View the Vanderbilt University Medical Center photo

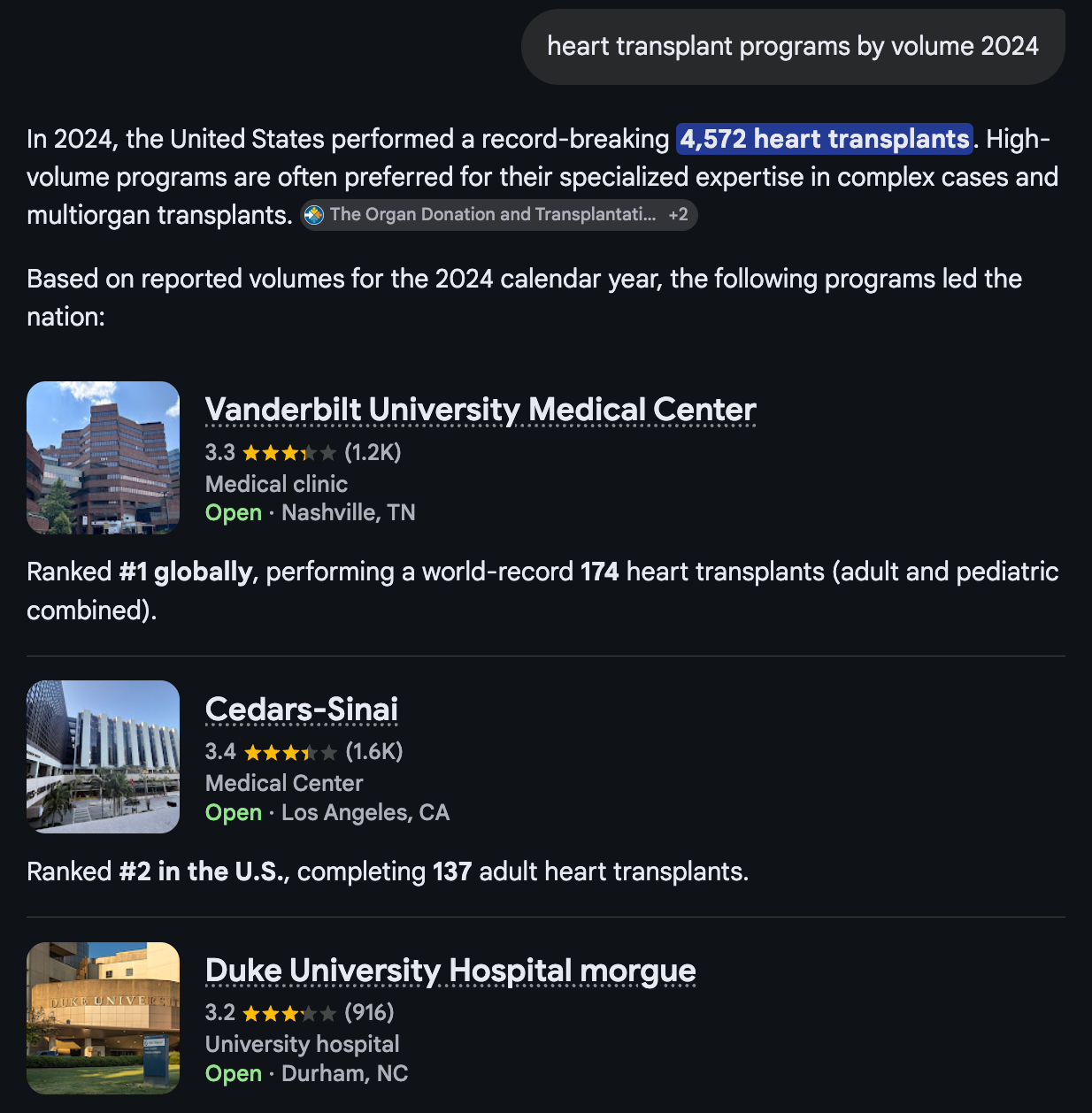(103, 457)
